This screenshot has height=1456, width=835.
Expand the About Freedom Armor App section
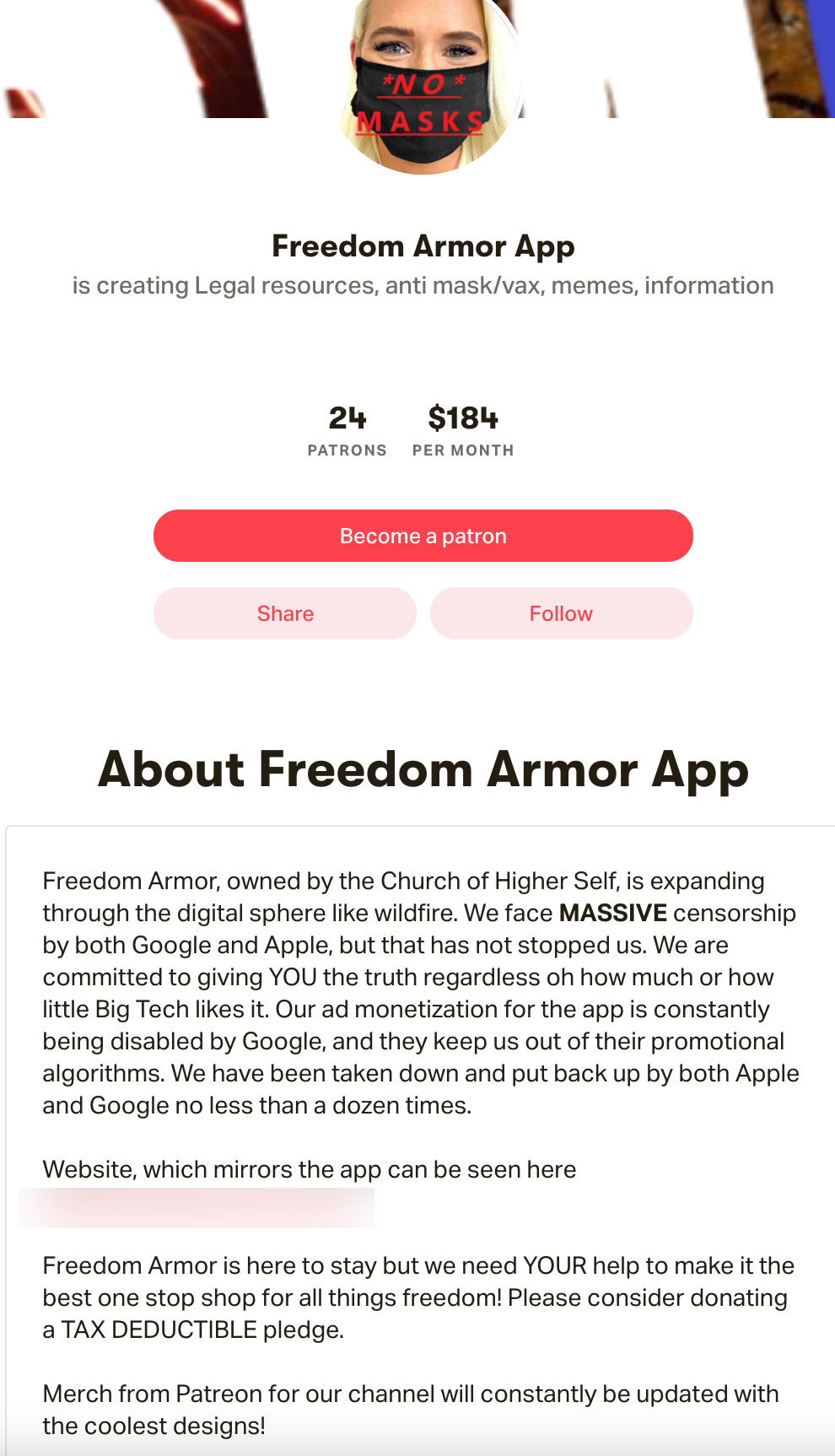(423, 768)
